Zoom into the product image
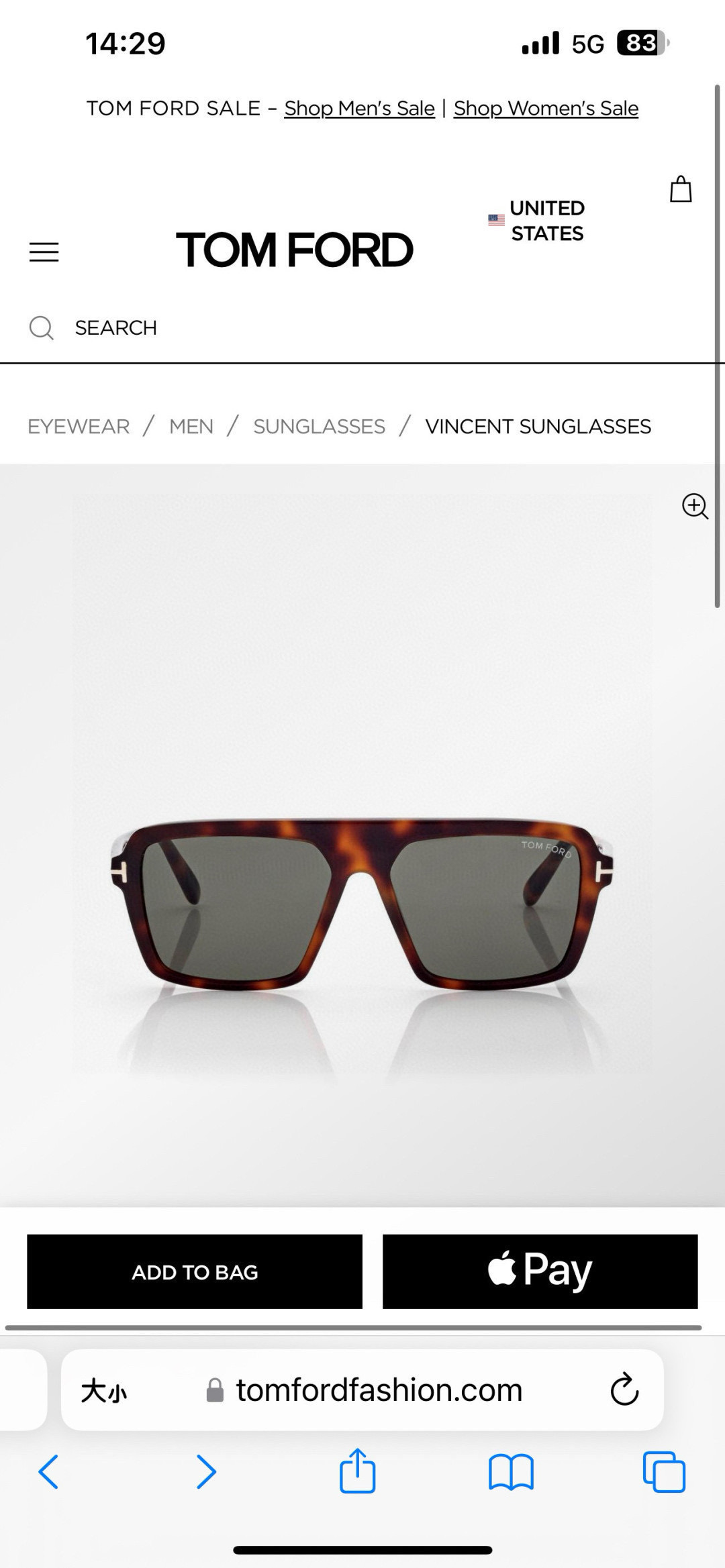 click(695, 506)
